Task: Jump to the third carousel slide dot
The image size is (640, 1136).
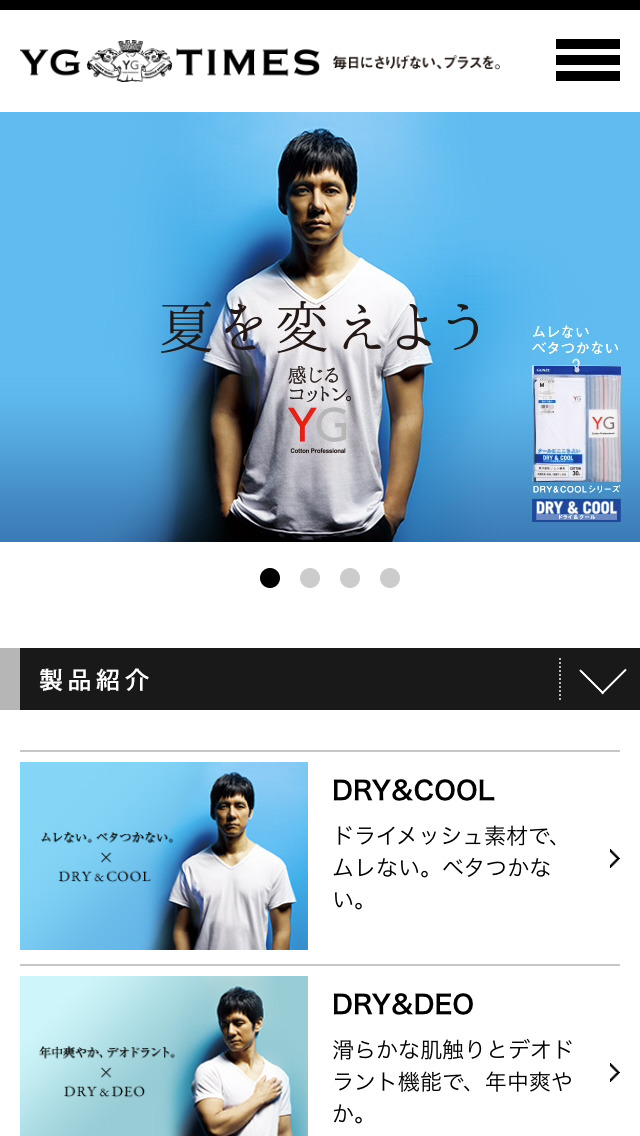Action: pyautogui.click(x=350, y=578)
